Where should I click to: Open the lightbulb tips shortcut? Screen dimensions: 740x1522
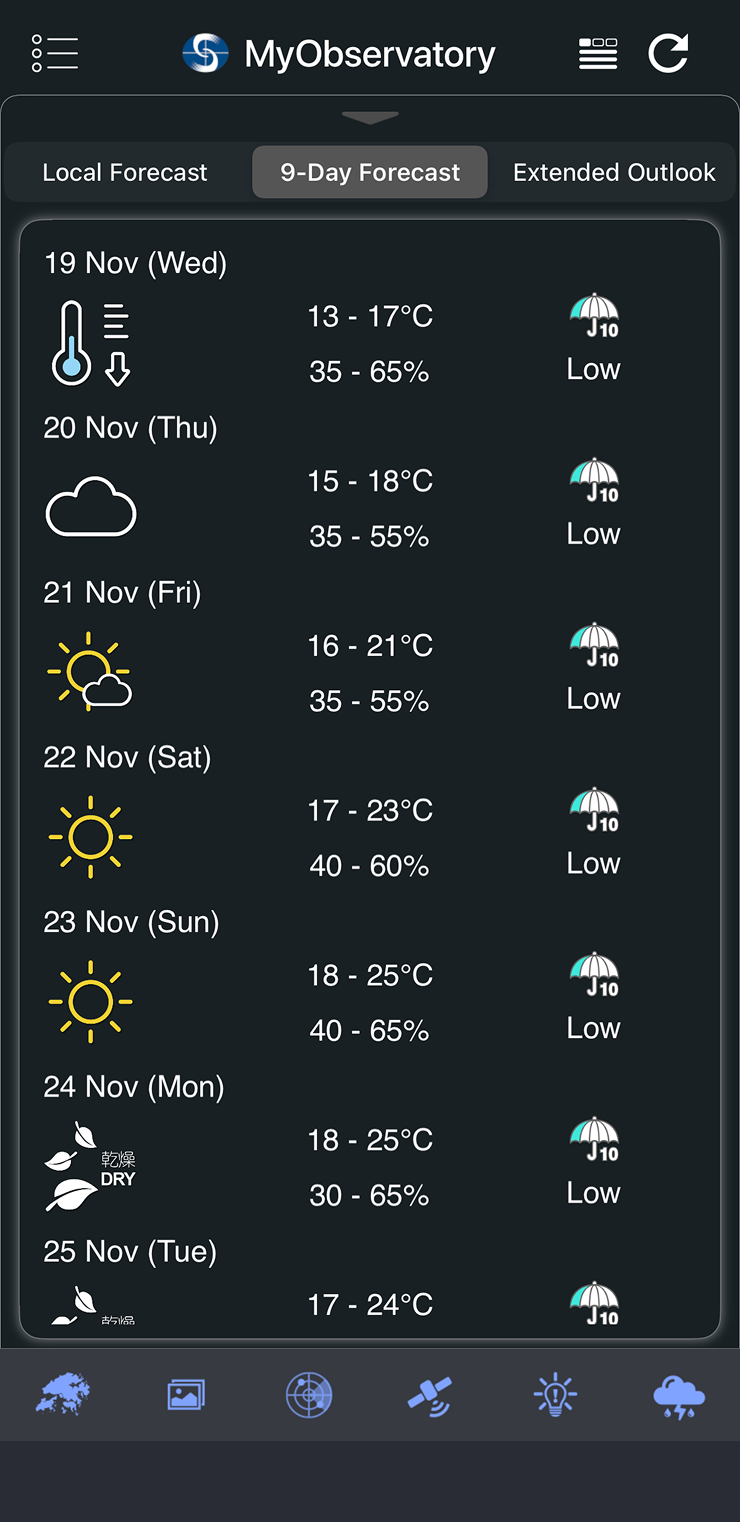[555, 1394]
